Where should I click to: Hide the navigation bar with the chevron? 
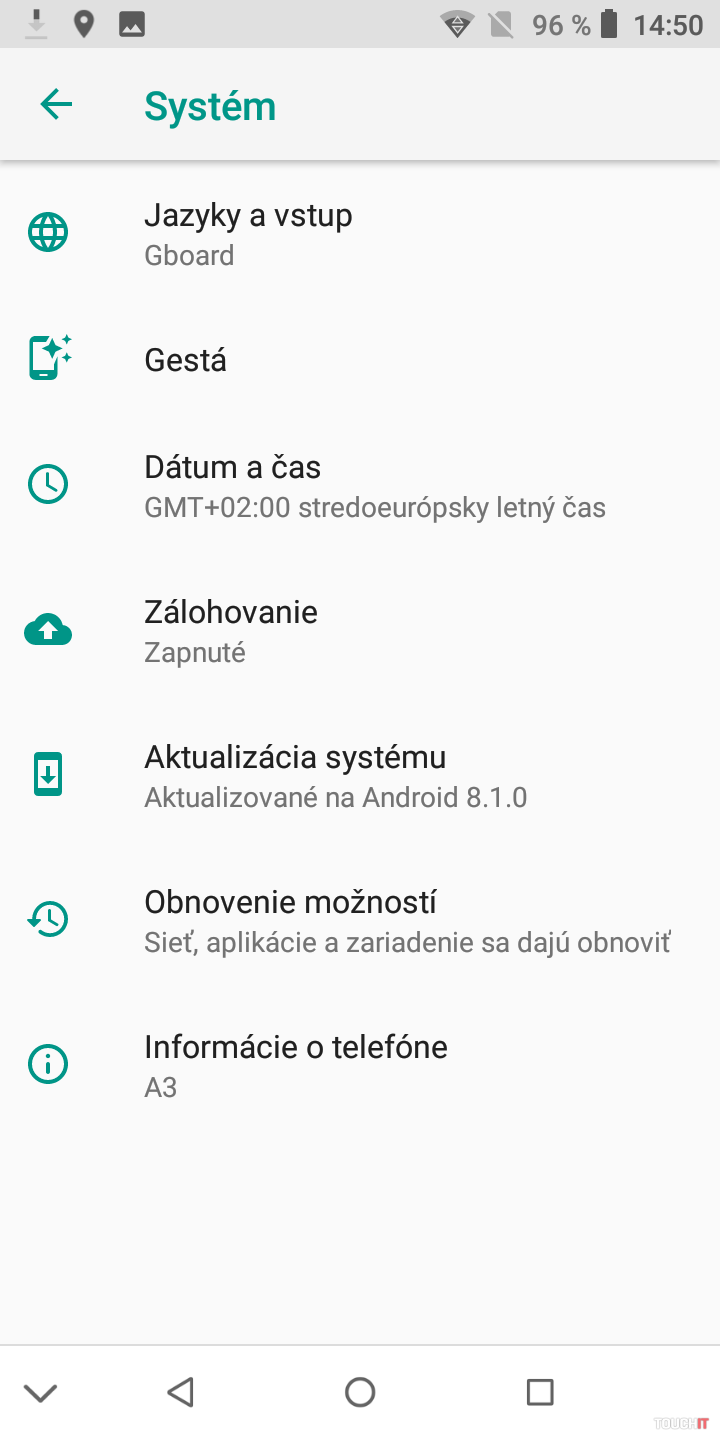click(x=40, y=1392)
